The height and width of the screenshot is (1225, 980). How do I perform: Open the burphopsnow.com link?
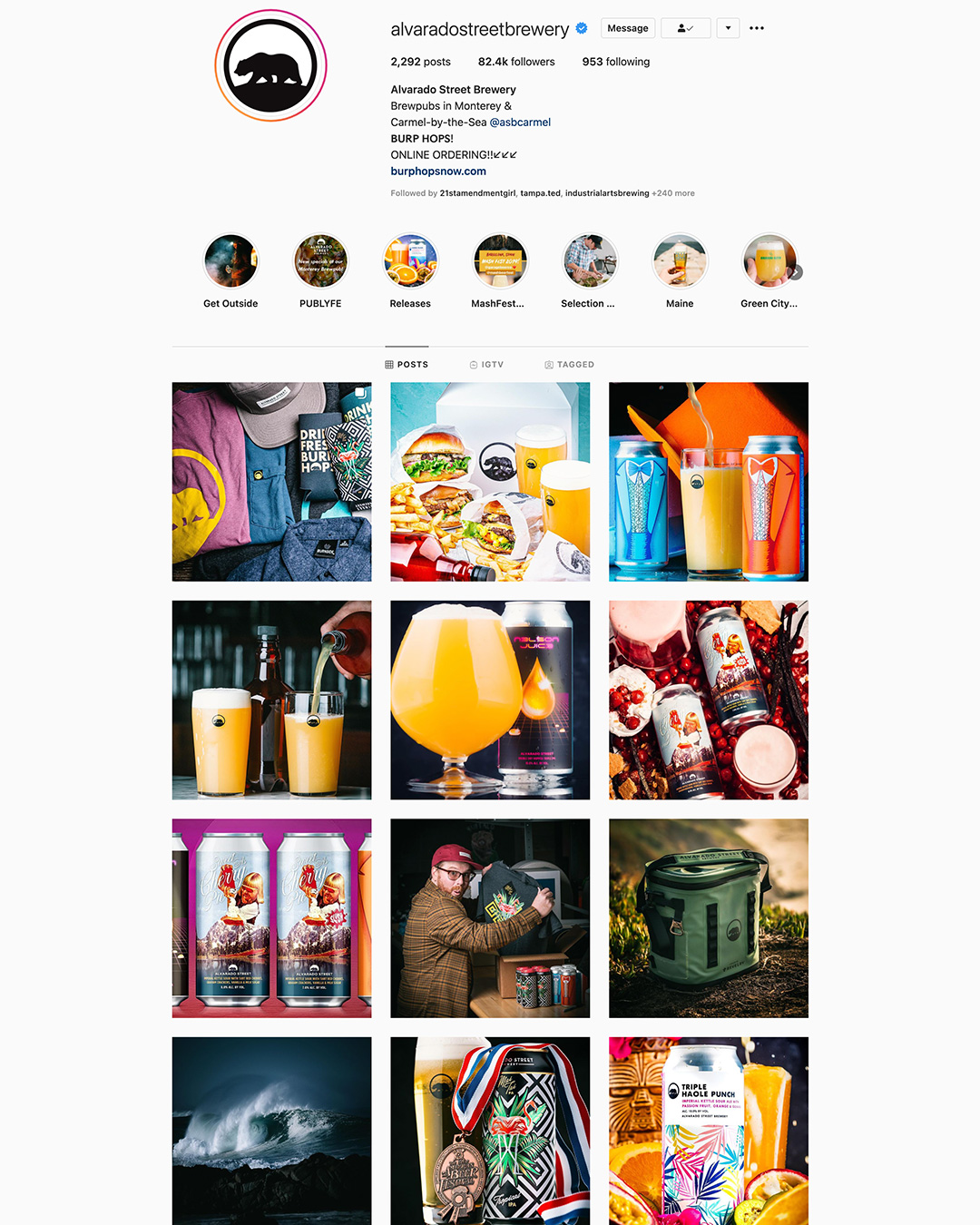[438, 171]
